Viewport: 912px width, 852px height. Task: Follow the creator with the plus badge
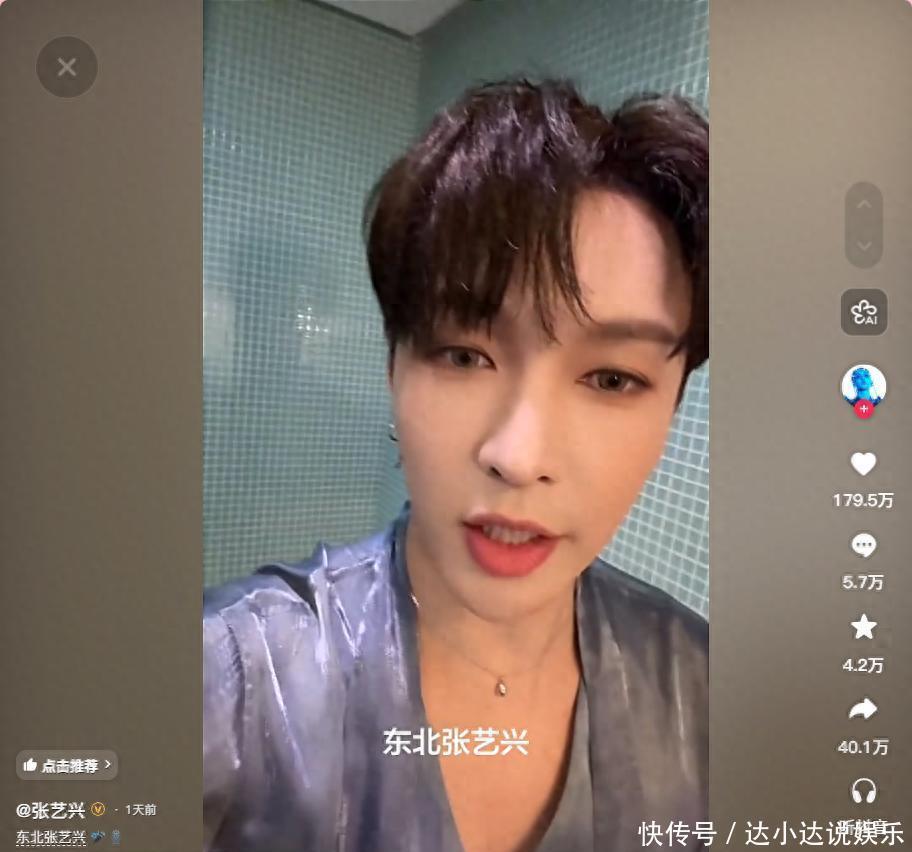tap(864, 409)
